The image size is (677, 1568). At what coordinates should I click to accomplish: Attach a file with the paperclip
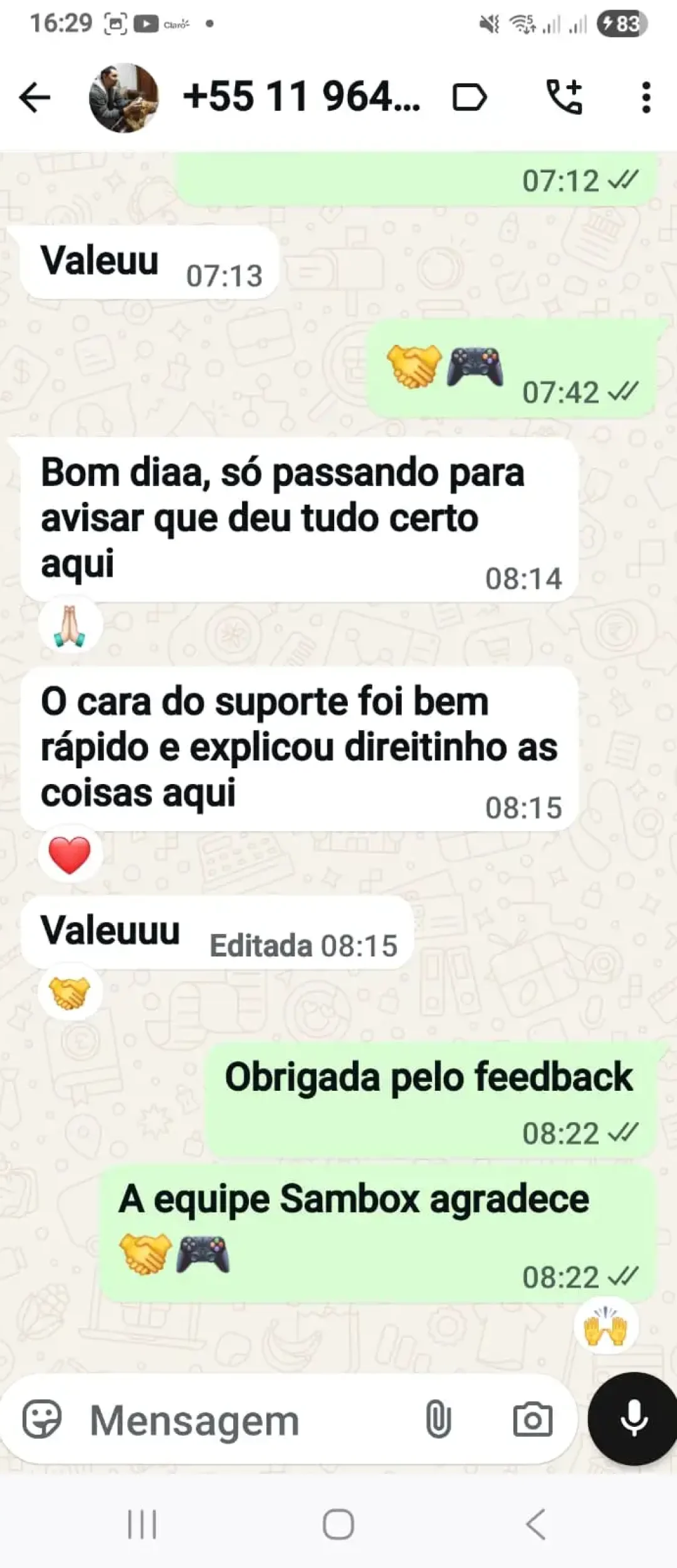pos(438,1420)
